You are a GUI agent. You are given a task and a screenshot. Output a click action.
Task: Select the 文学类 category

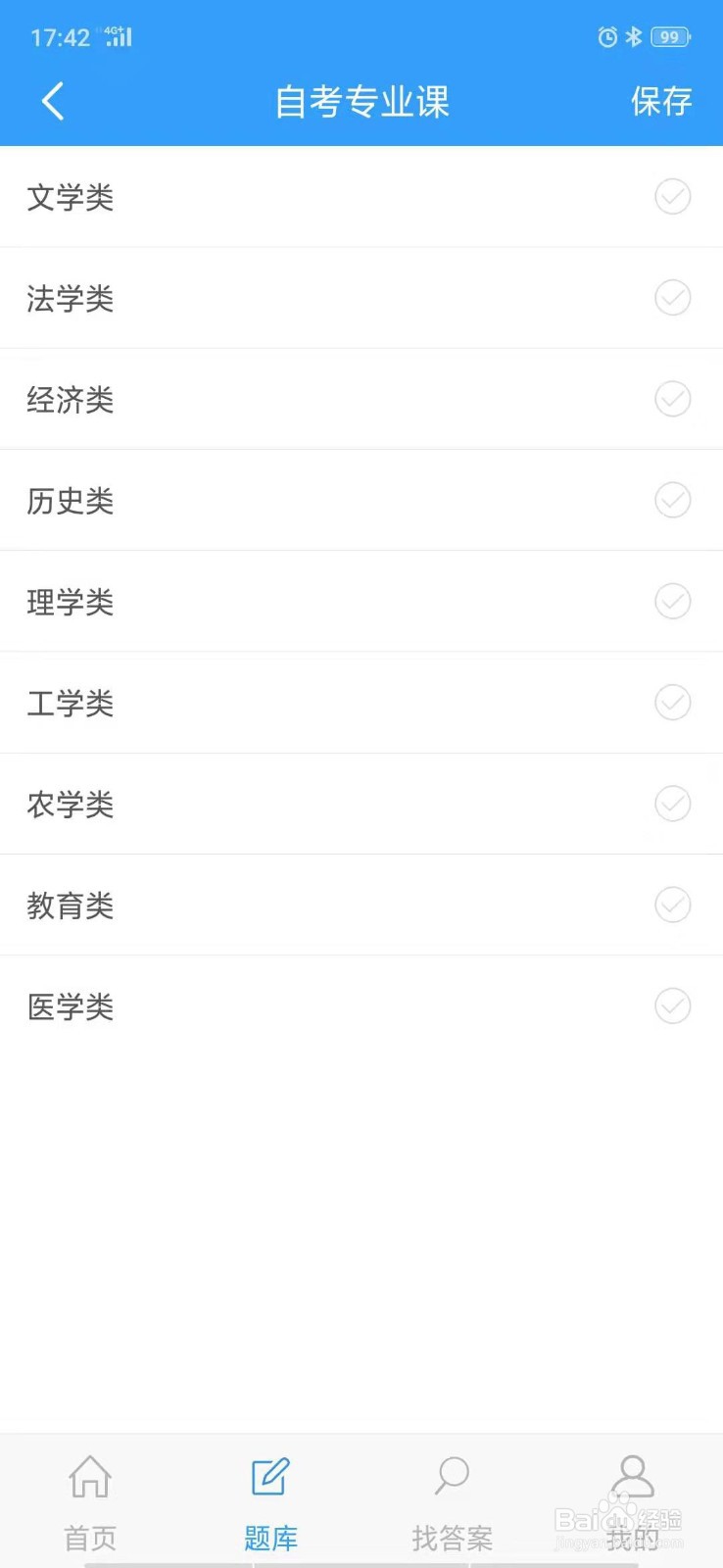(x=361, y=197)
